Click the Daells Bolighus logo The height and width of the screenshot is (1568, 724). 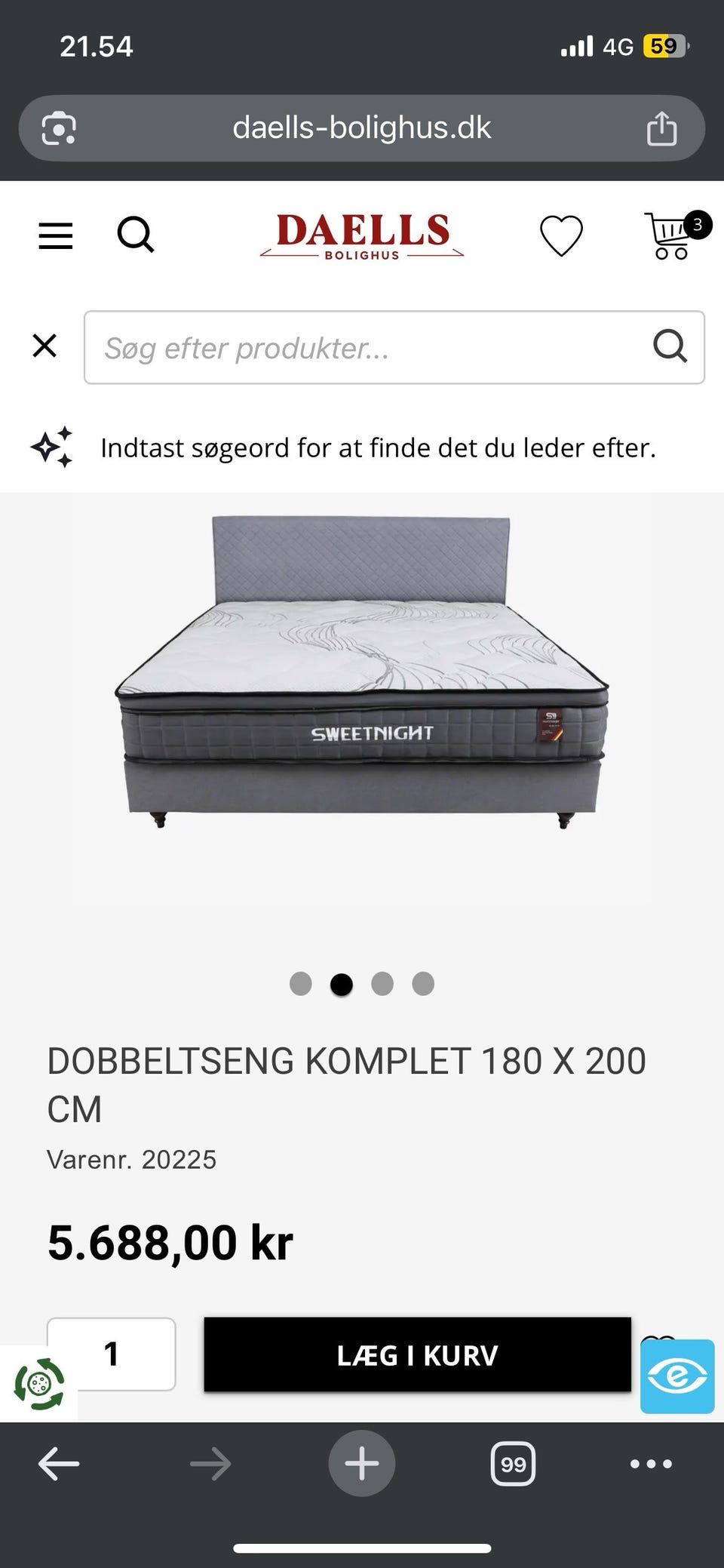click(x=360, y=236)
